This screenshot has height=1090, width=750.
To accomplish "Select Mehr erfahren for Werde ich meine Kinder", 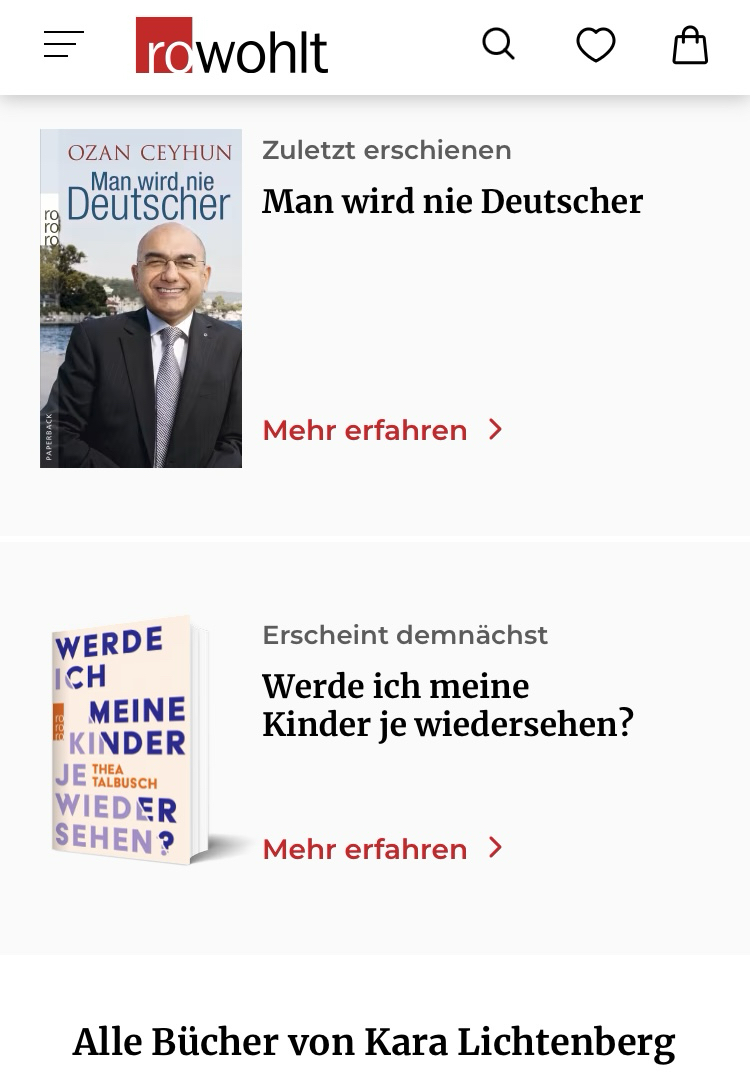I will click(x=382, y=849).
